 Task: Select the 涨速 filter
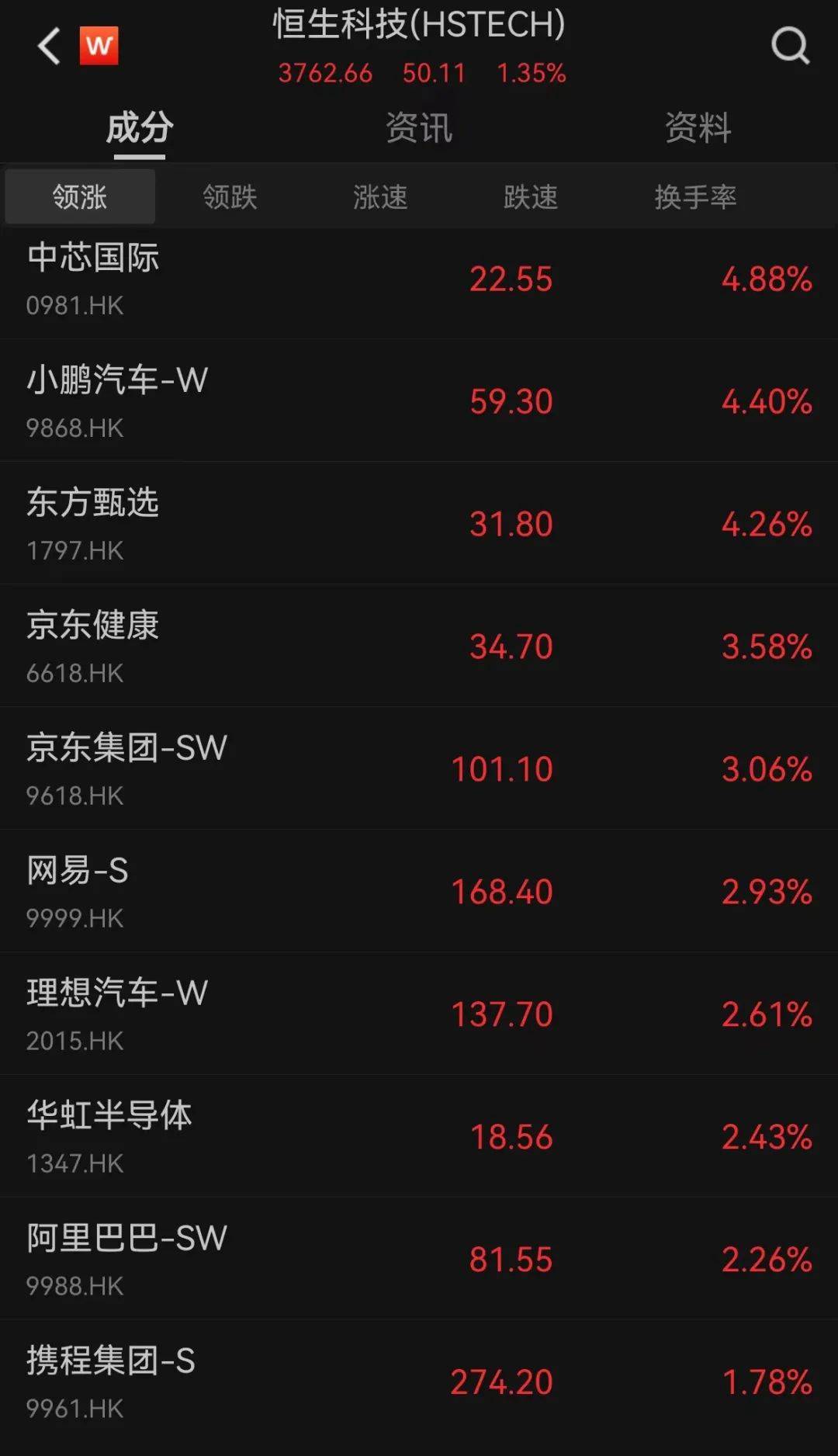[x=380, y=197]
